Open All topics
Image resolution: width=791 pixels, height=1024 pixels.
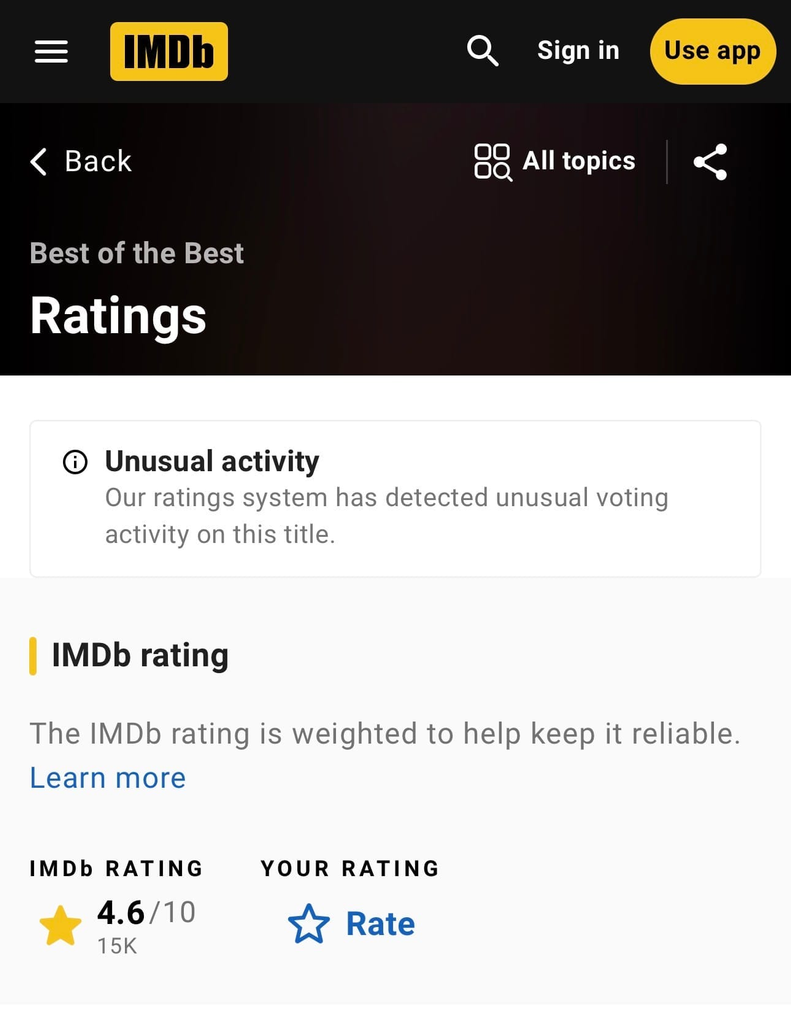click(x=555, y=161)
